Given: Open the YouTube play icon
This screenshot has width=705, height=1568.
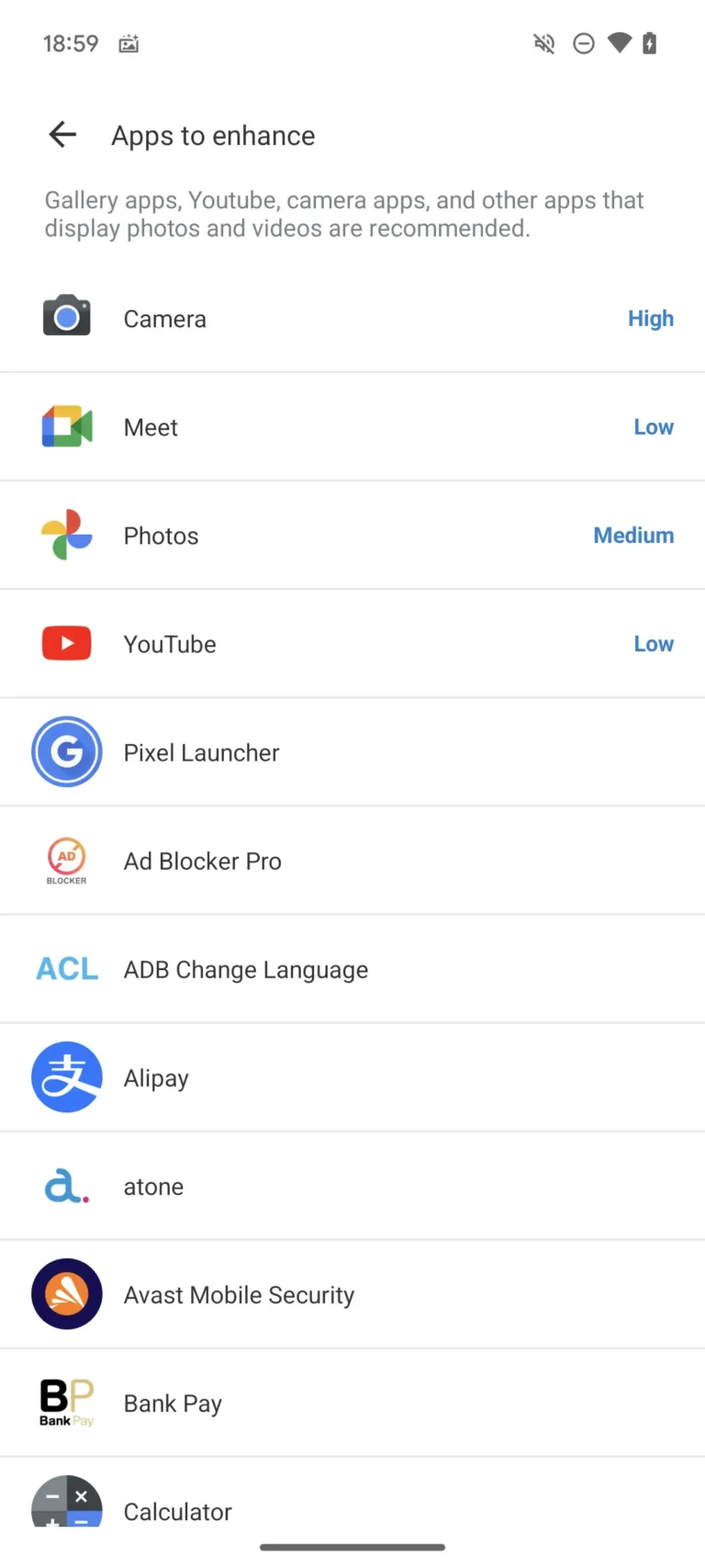Looking at the screenshot, I should (67, 643).
